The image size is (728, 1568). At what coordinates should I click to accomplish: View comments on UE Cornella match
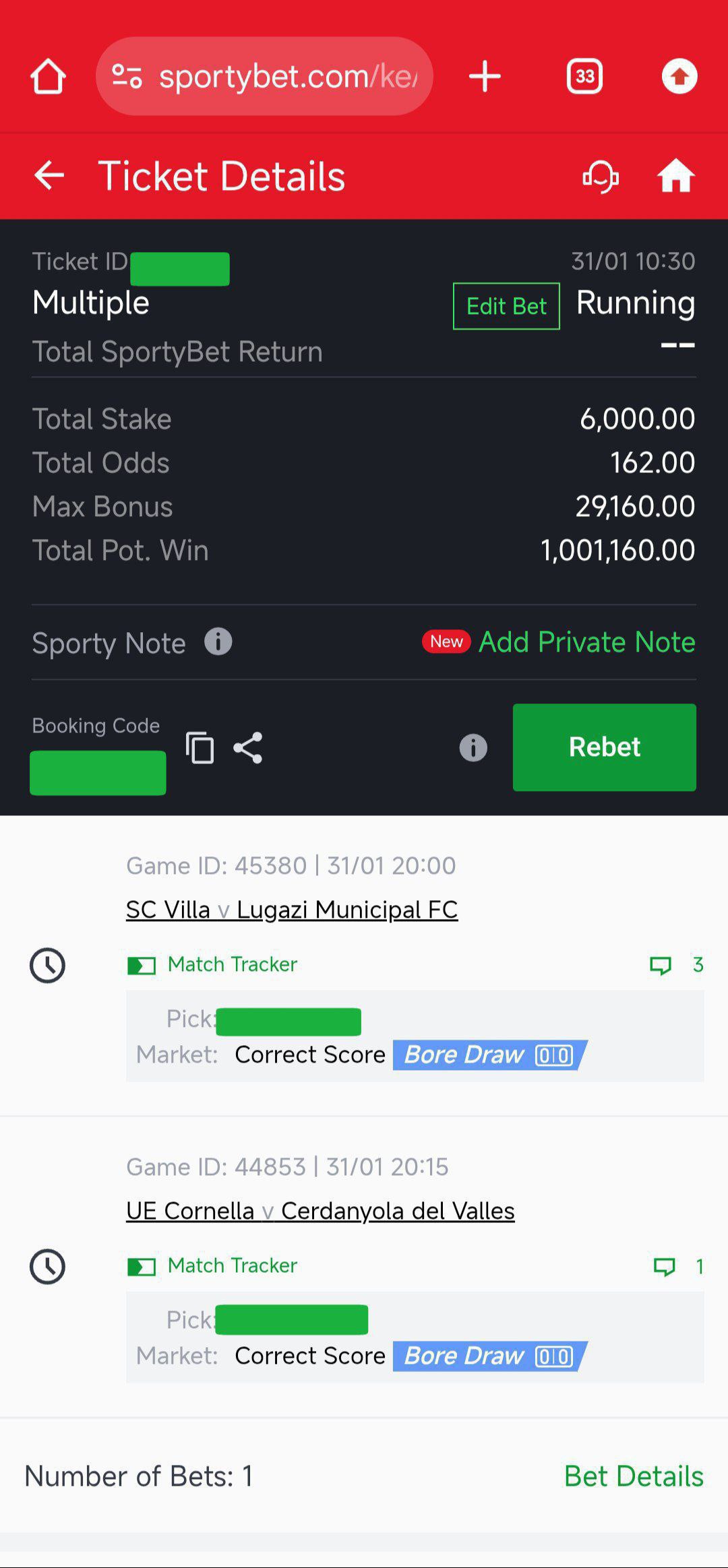tap(677, 1267)
